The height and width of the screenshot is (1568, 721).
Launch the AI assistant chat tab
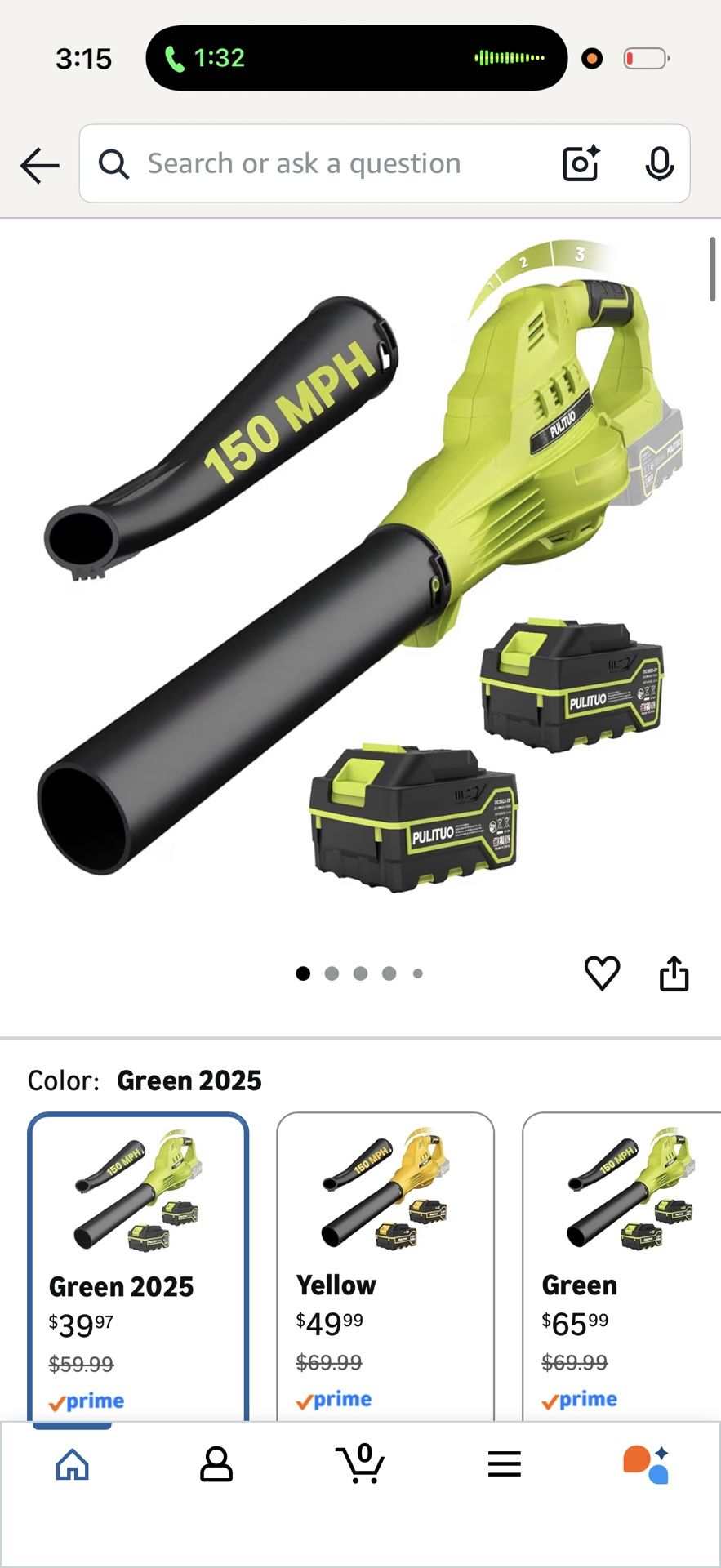point(647,1463)
